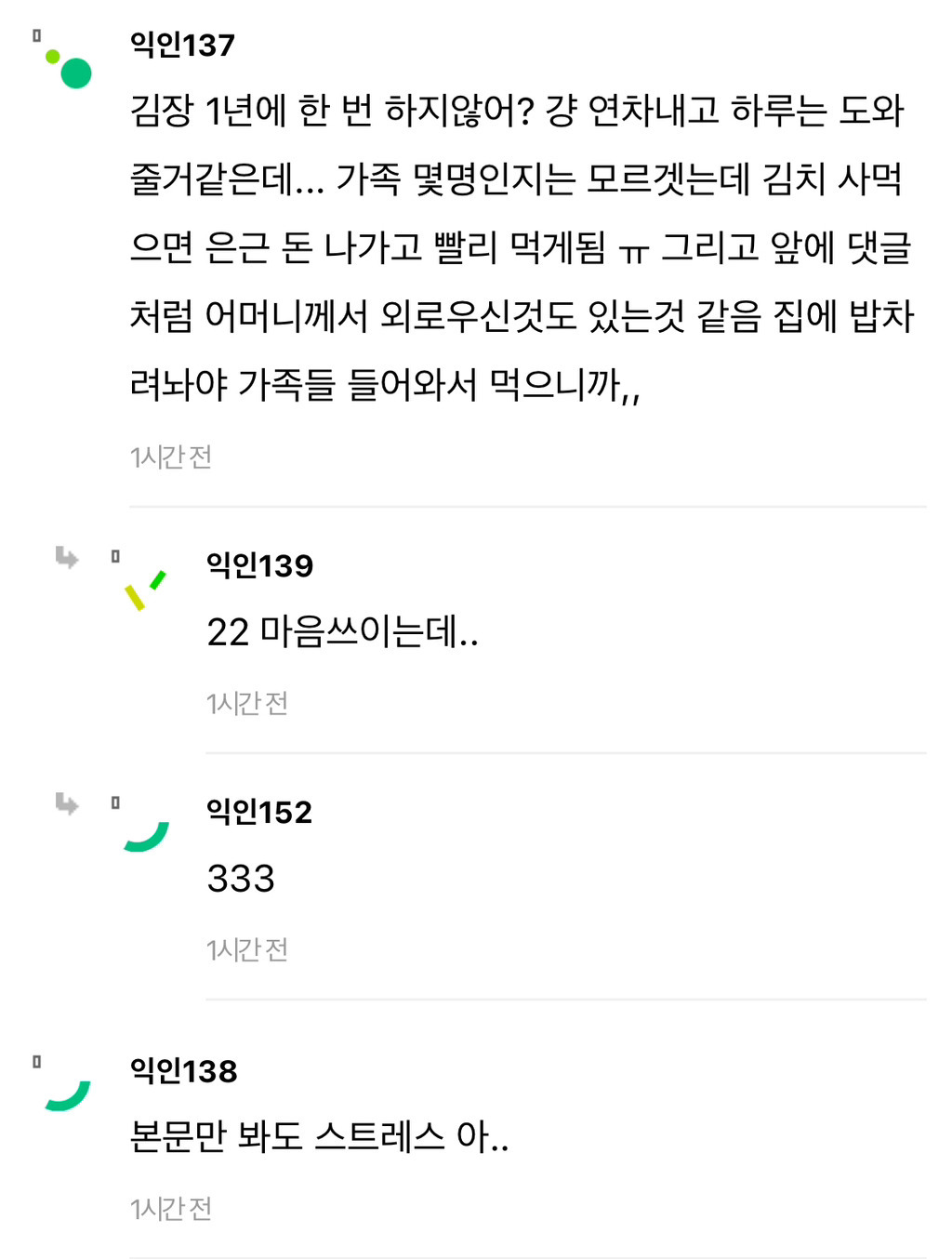
Task: Click the small quote icon above 익인137's avatar
Action: click(x=36, y=33)
